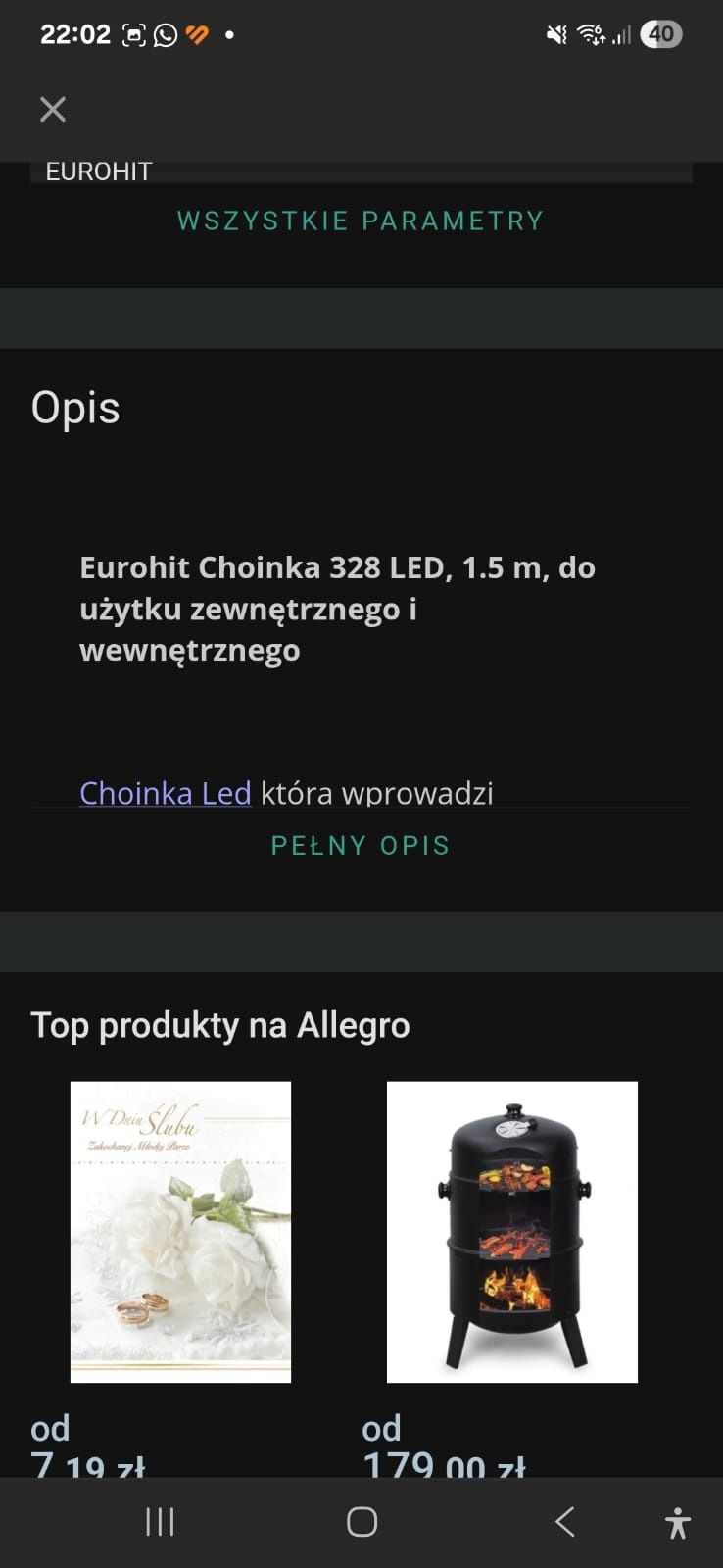Follow the Choinka Led link
723x1568 pixels.
(x=166, y=792)
